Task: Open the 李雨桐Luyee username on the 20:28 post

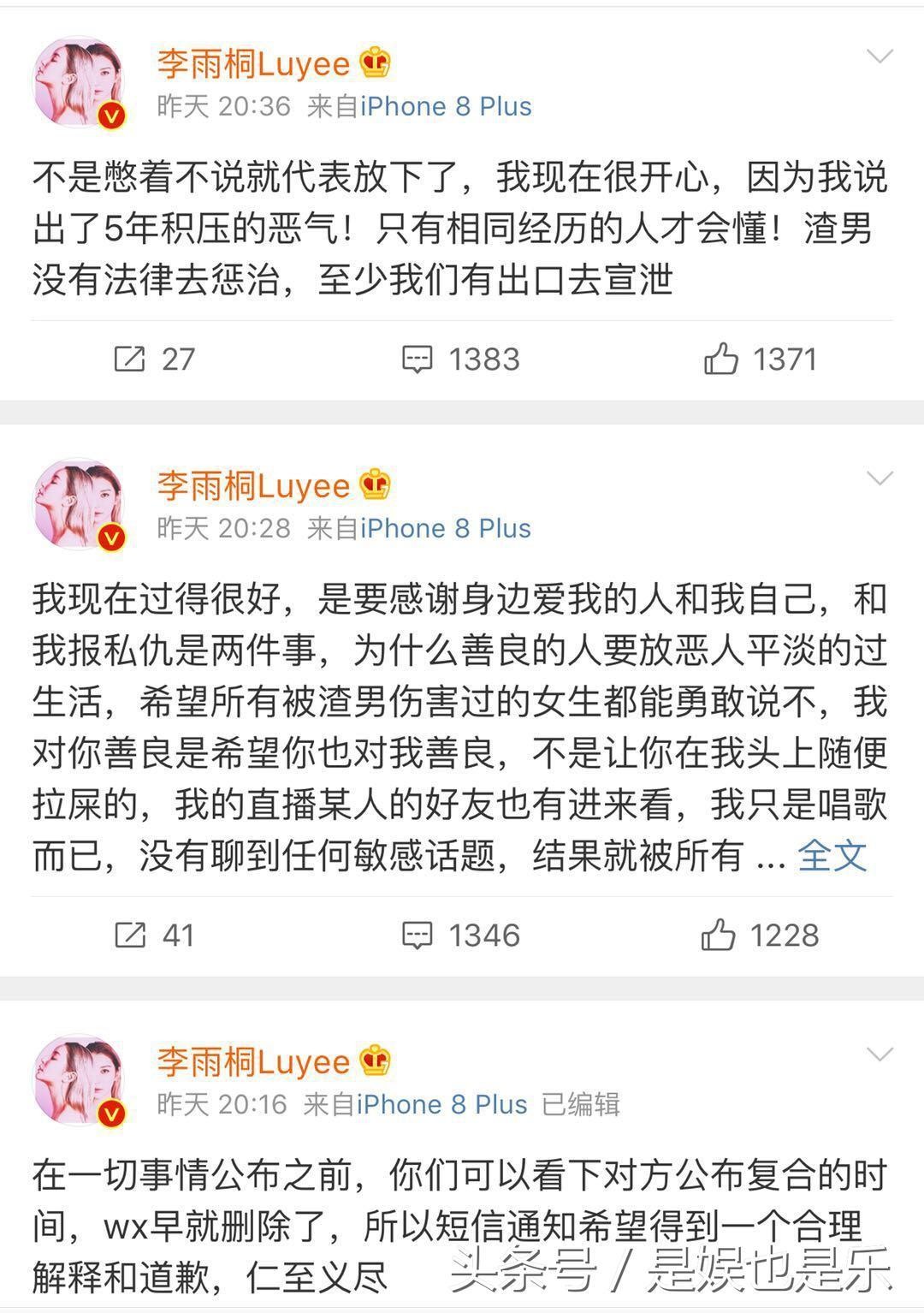Action: tap(253, 485)
